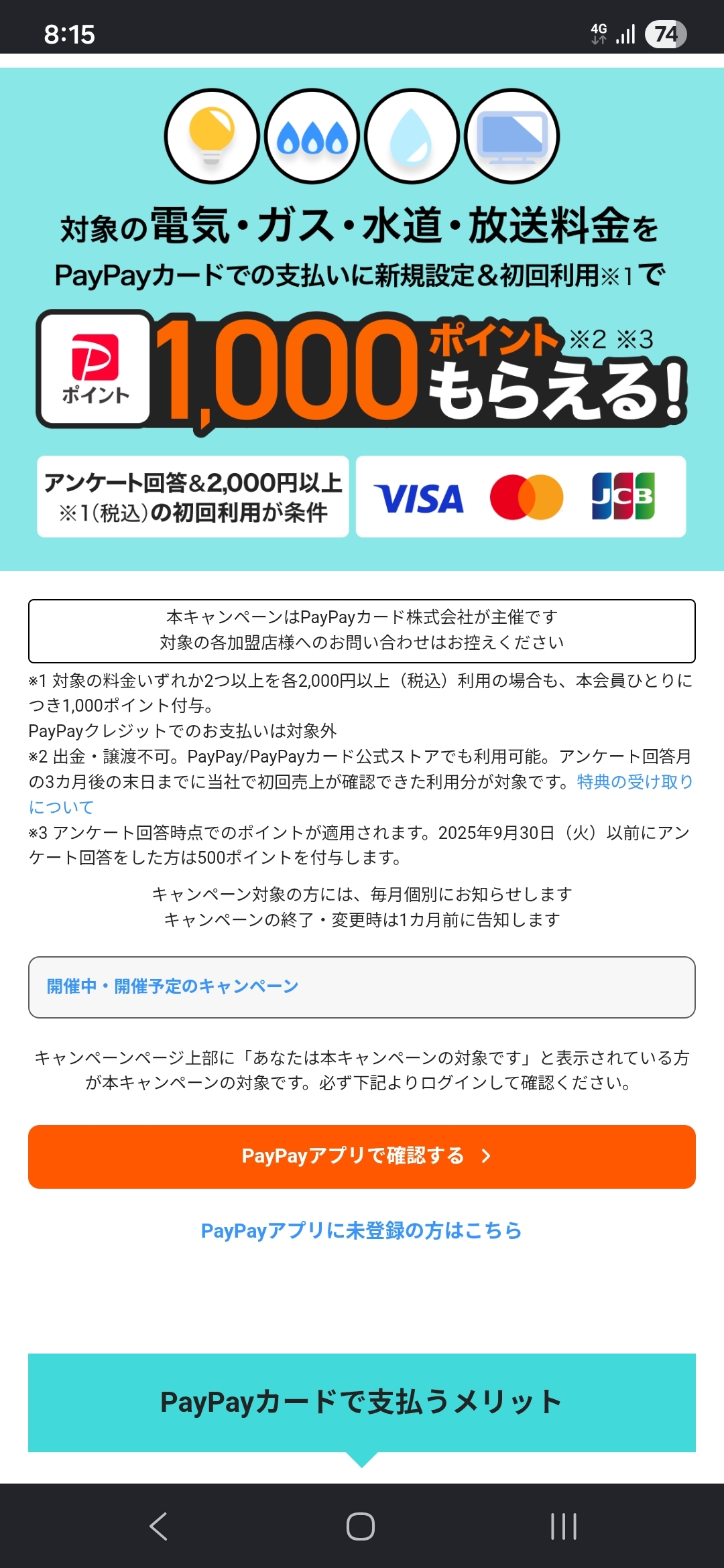Tap the orange PayPayアプリで確認する button
Image resolution: width=724 pixels, height=1568 pixels.
[362, 1157]
